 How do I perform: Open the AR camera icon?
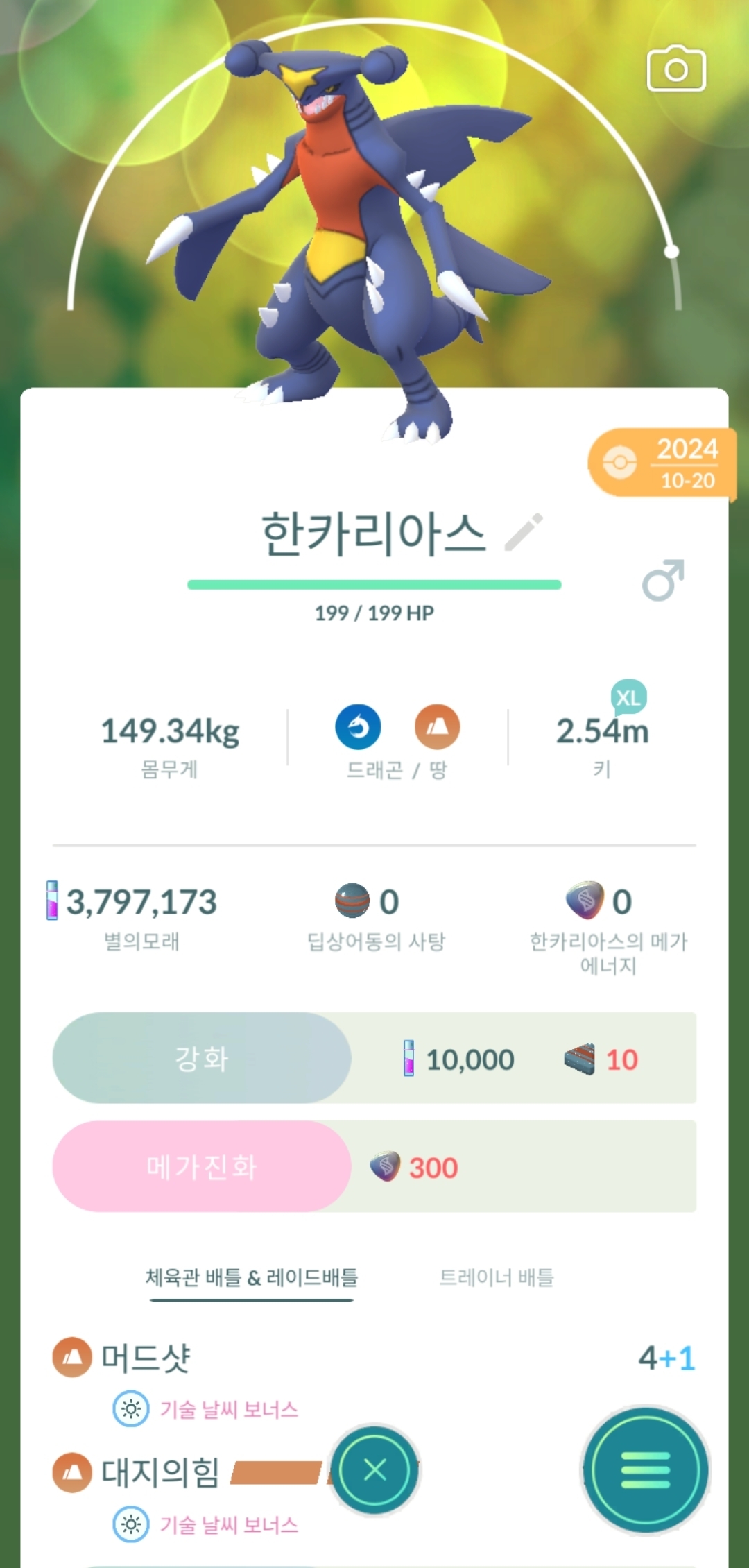pyautogui.click(x=676, y=69)
